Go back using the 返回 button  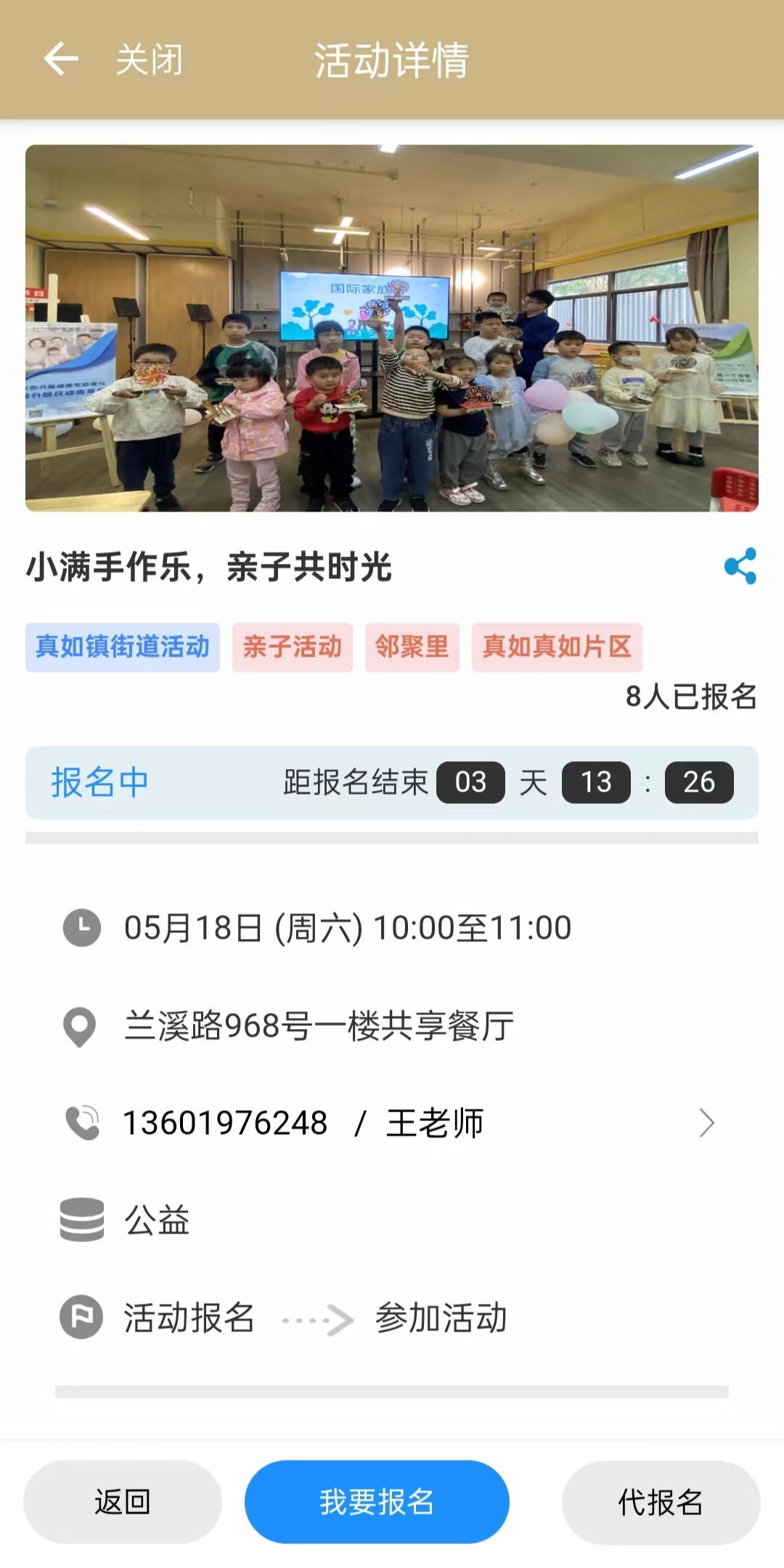click(x=122, y=1501)
